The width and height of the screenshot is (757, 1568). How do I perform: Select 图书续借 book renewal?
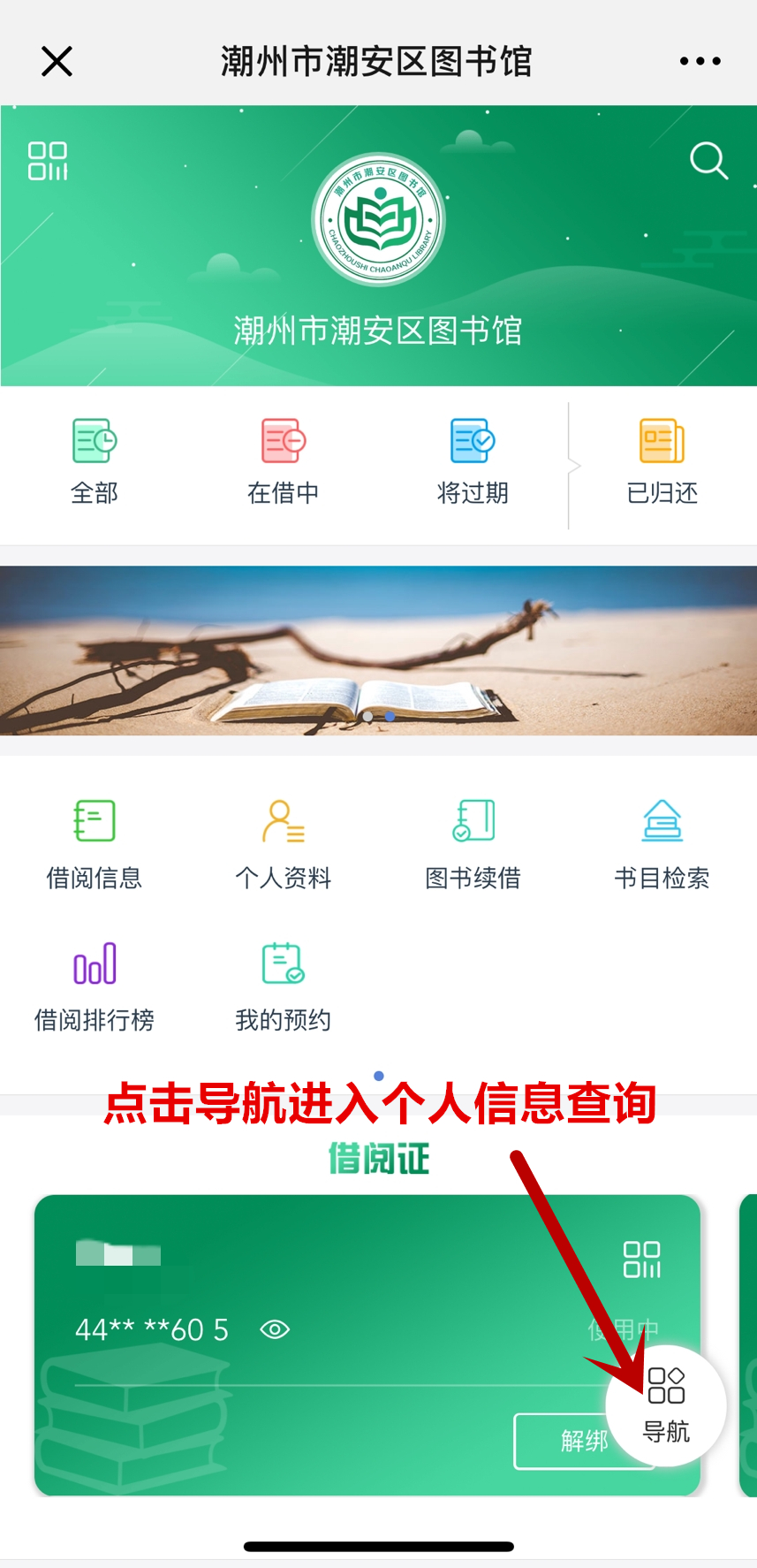tap(473, 843)
